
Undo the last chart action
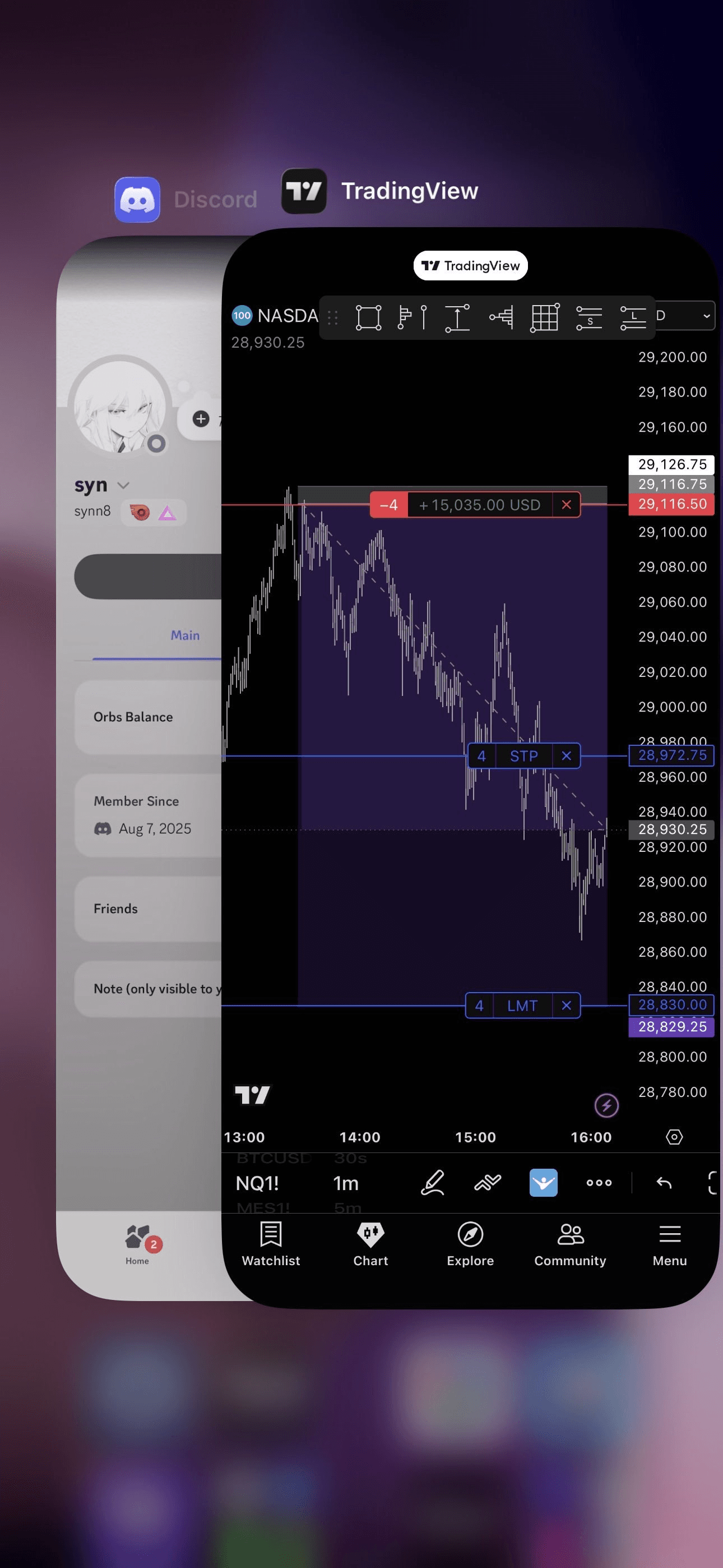(x=664, y=1183)
